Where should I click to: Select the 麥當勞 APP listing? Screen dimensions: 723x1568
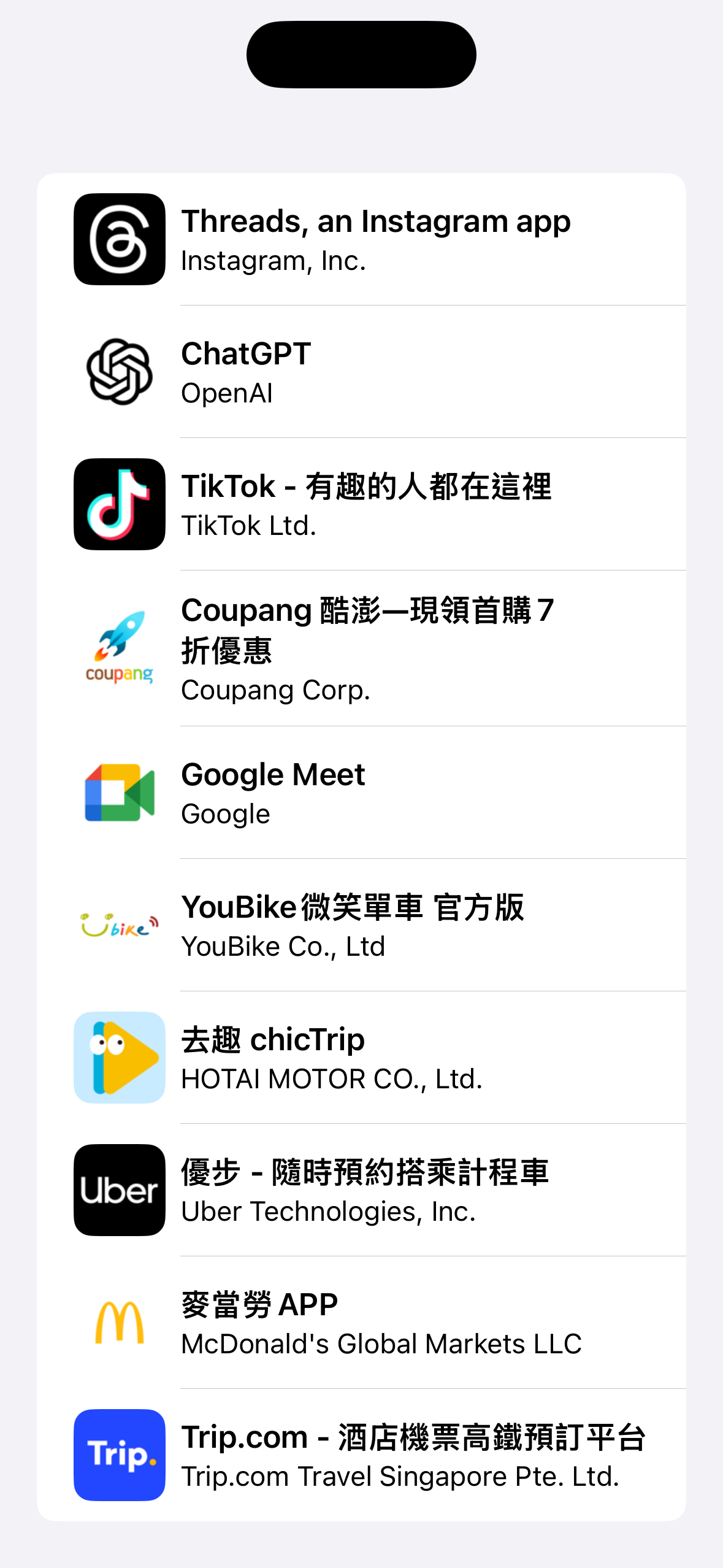tap(376, 1323)
